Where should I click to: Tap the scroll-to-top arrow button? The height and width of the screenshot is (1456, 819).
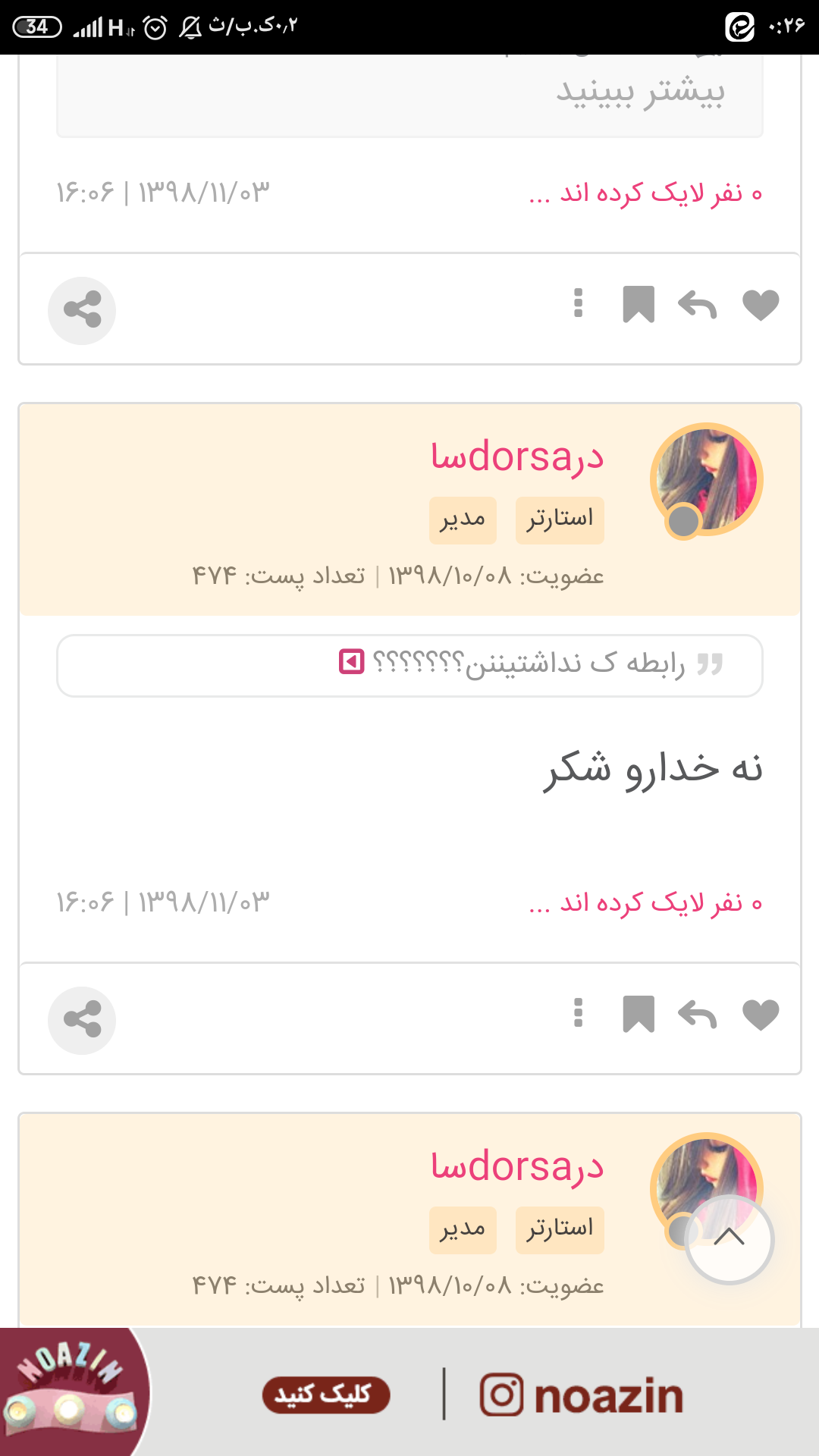729,1239
